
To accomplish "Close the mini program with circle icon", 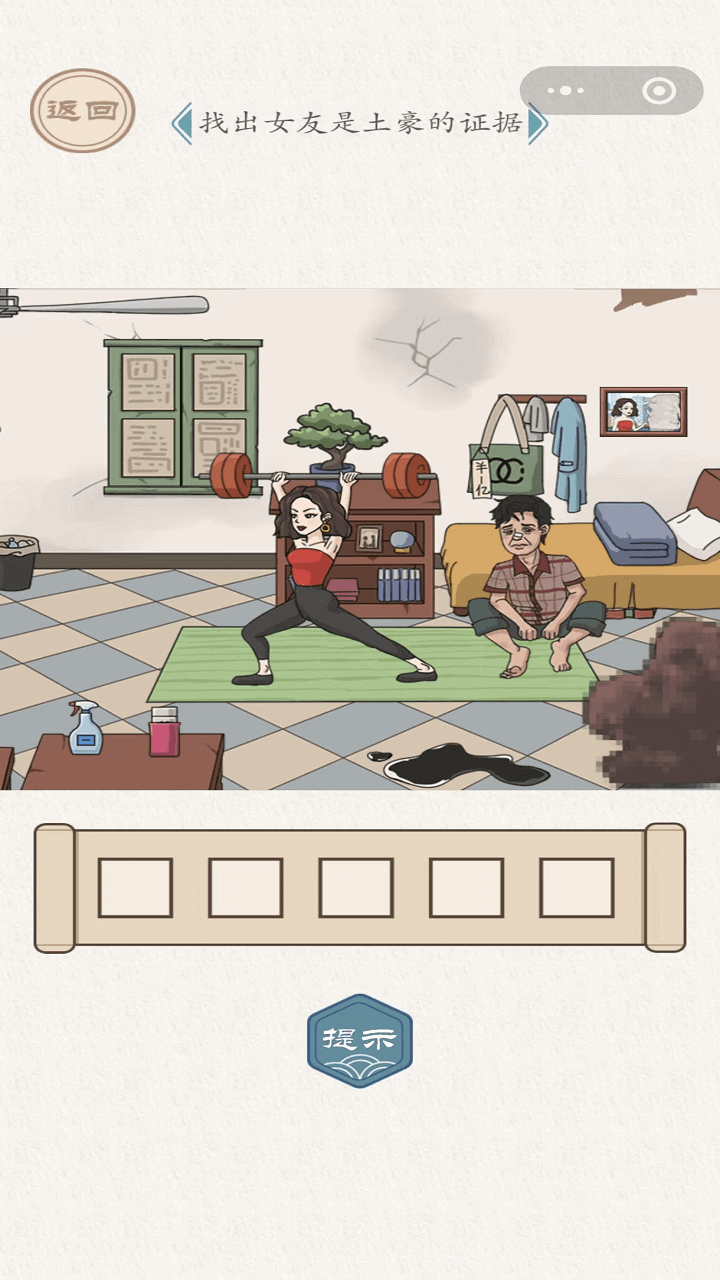I will 659,91.
